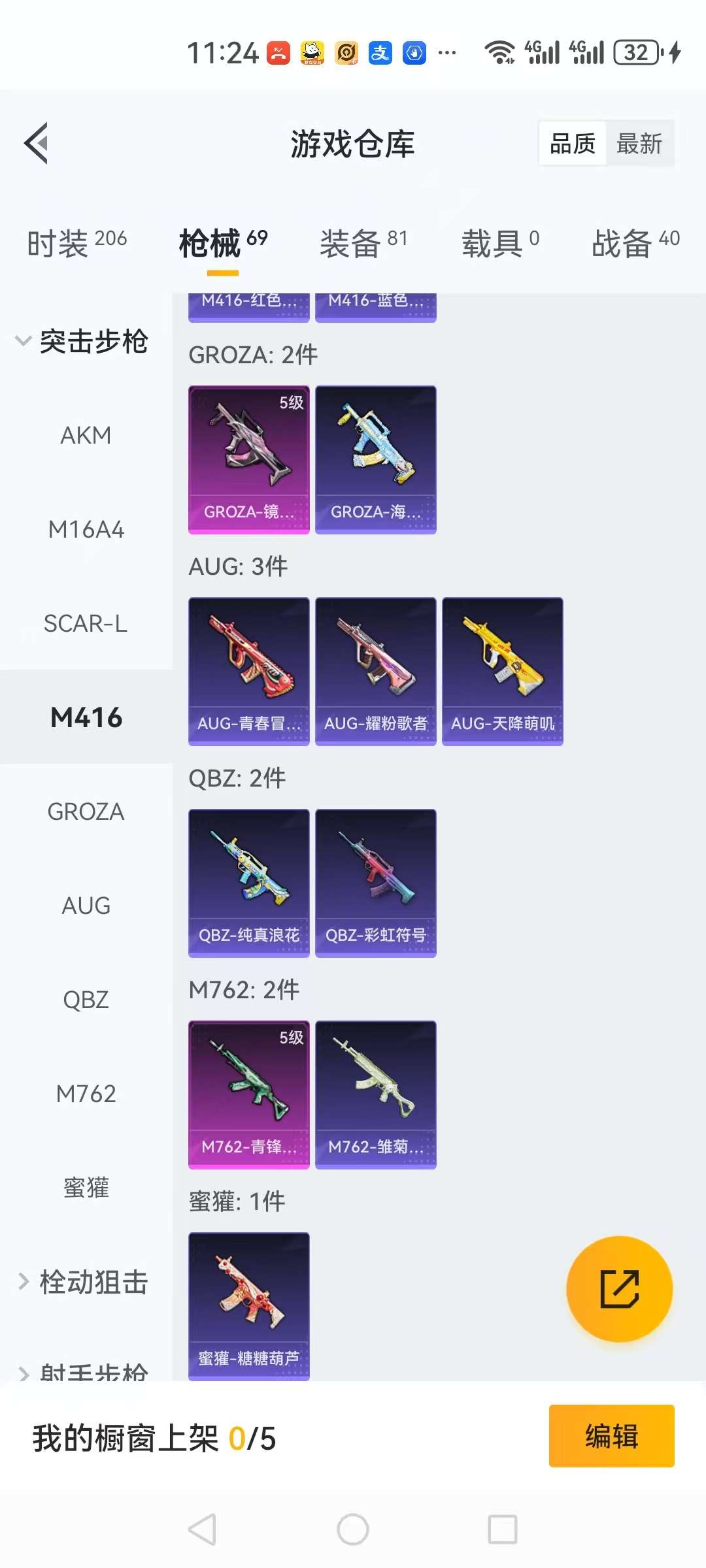View the QBZ-彩虹符号 skin
Image resolution: width=706 pixels, height=1568 pixels.
coord(375,883)
